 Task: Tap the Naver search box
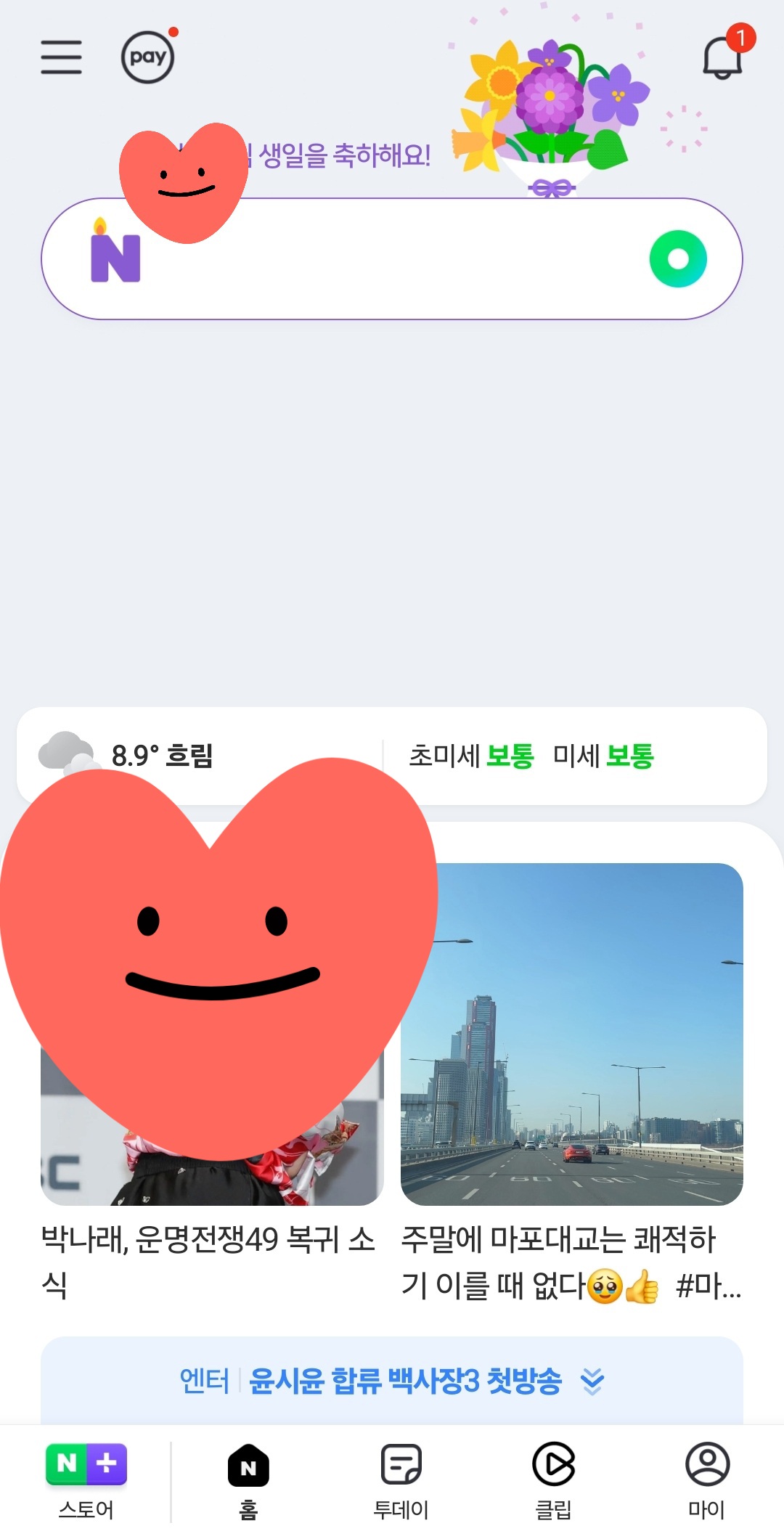pyautogui.click(x=392, y=259)
